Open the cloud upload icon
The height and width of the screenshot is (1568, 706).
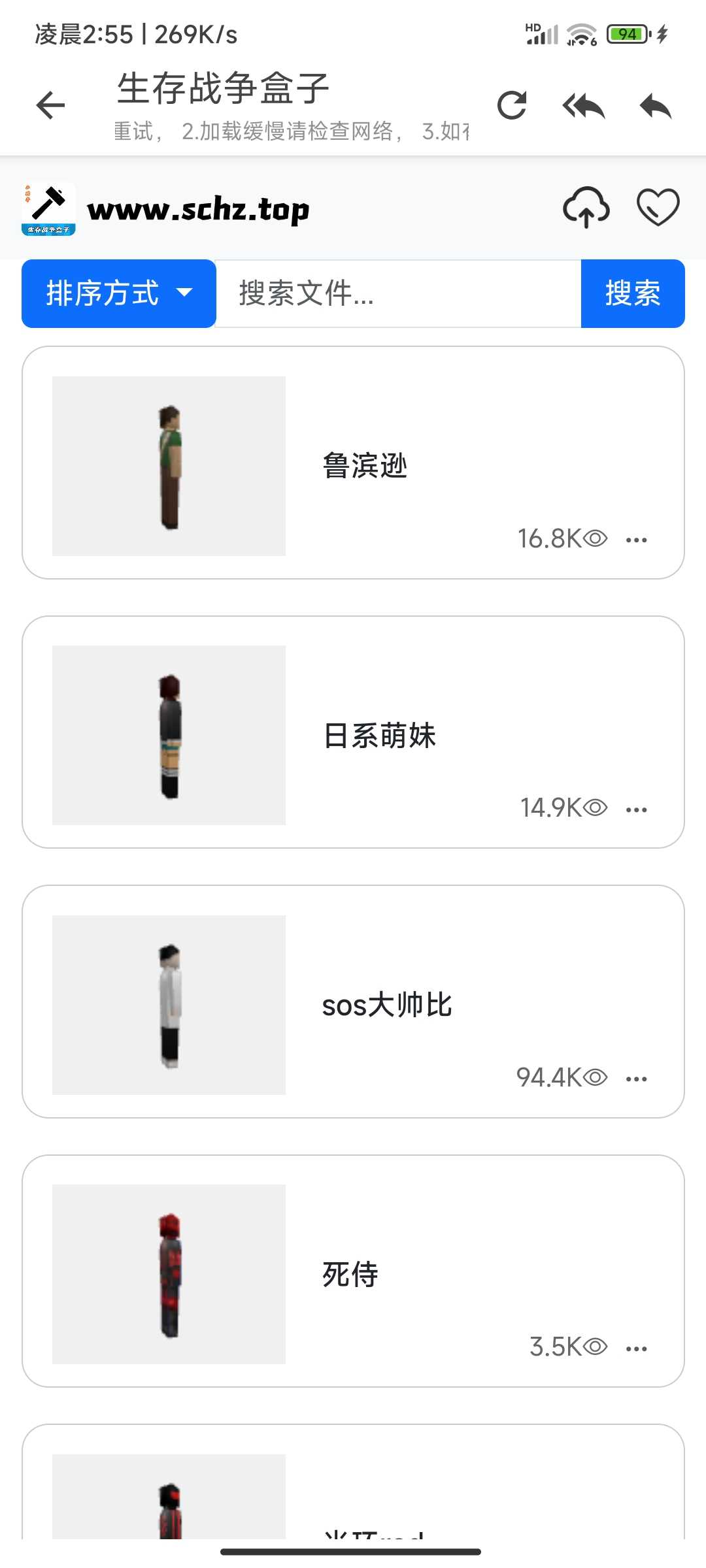coord(586,208)
